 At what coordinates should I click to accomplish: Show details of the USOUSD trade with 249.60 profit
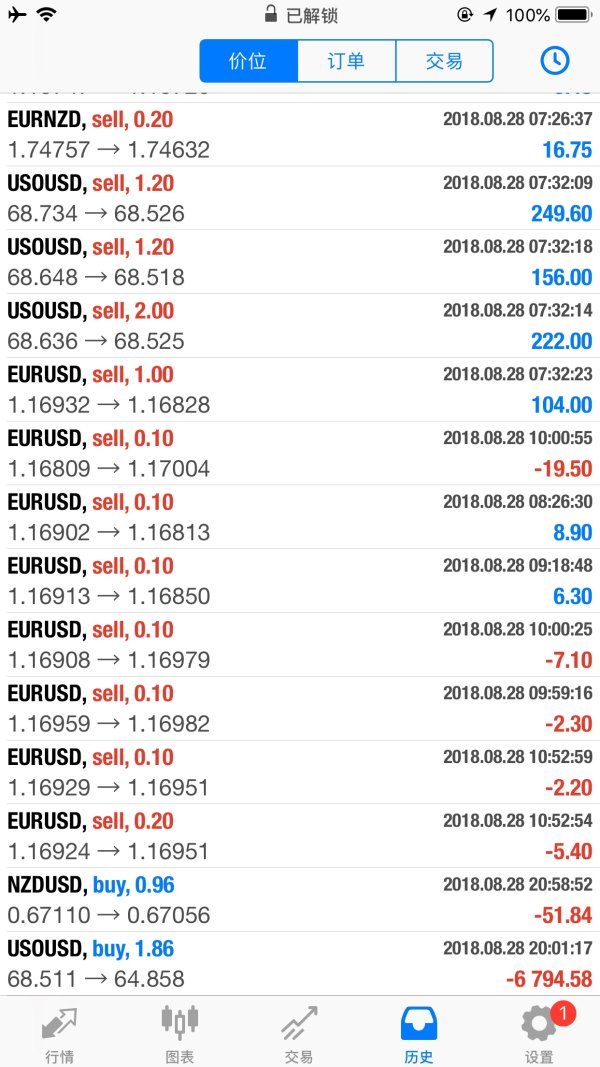click(x=300, y=199)
